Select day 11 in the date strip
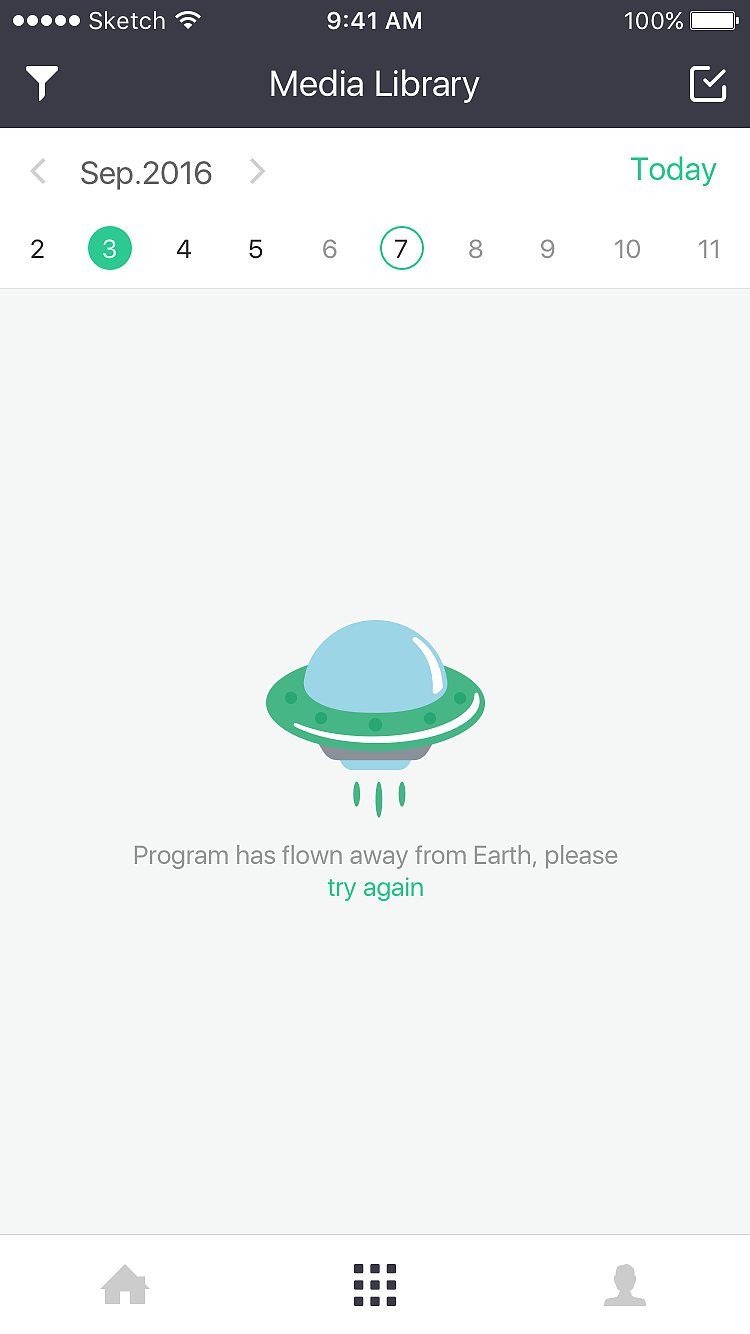750x1334 pixels. (709, 249)
